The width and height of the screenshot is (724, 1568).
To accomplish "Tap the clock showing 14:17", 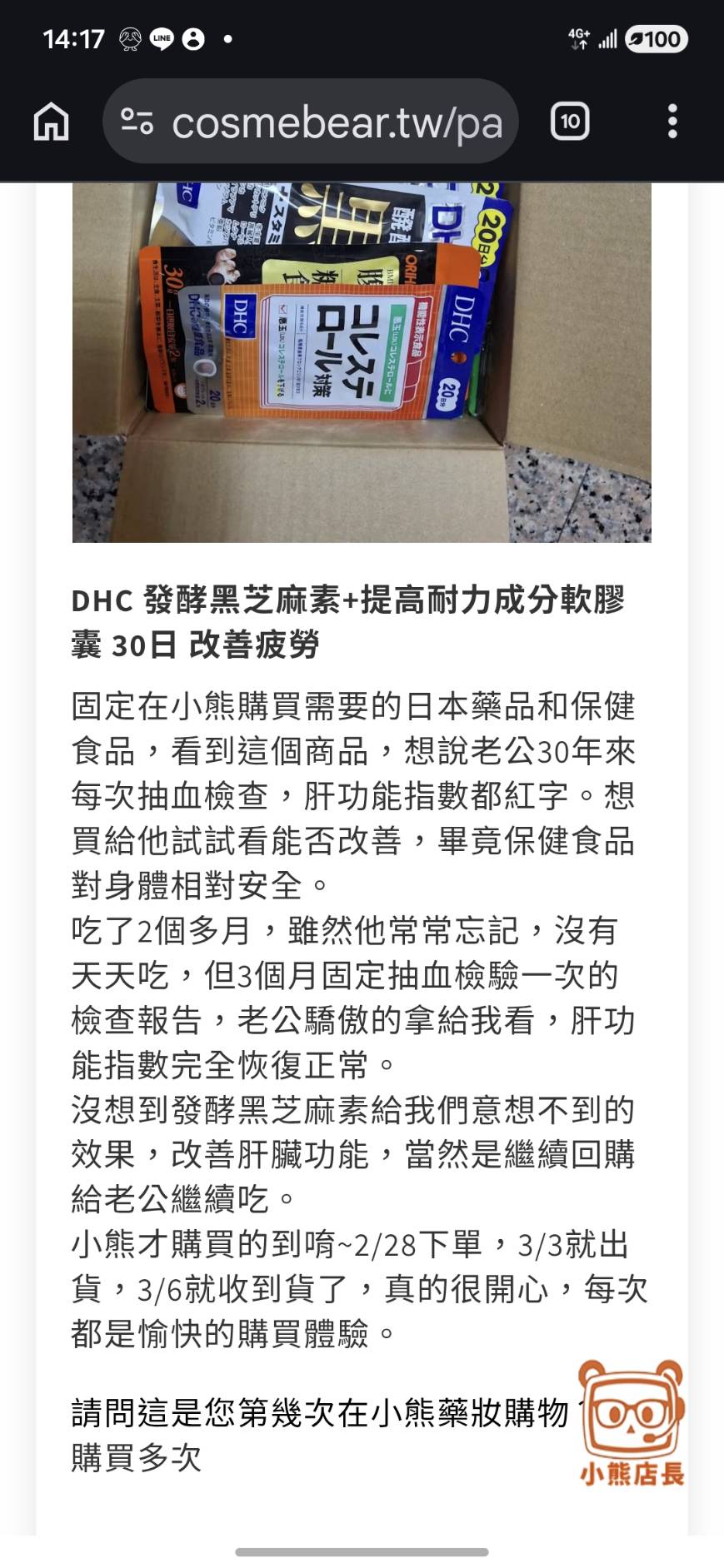I will (72, 37).
